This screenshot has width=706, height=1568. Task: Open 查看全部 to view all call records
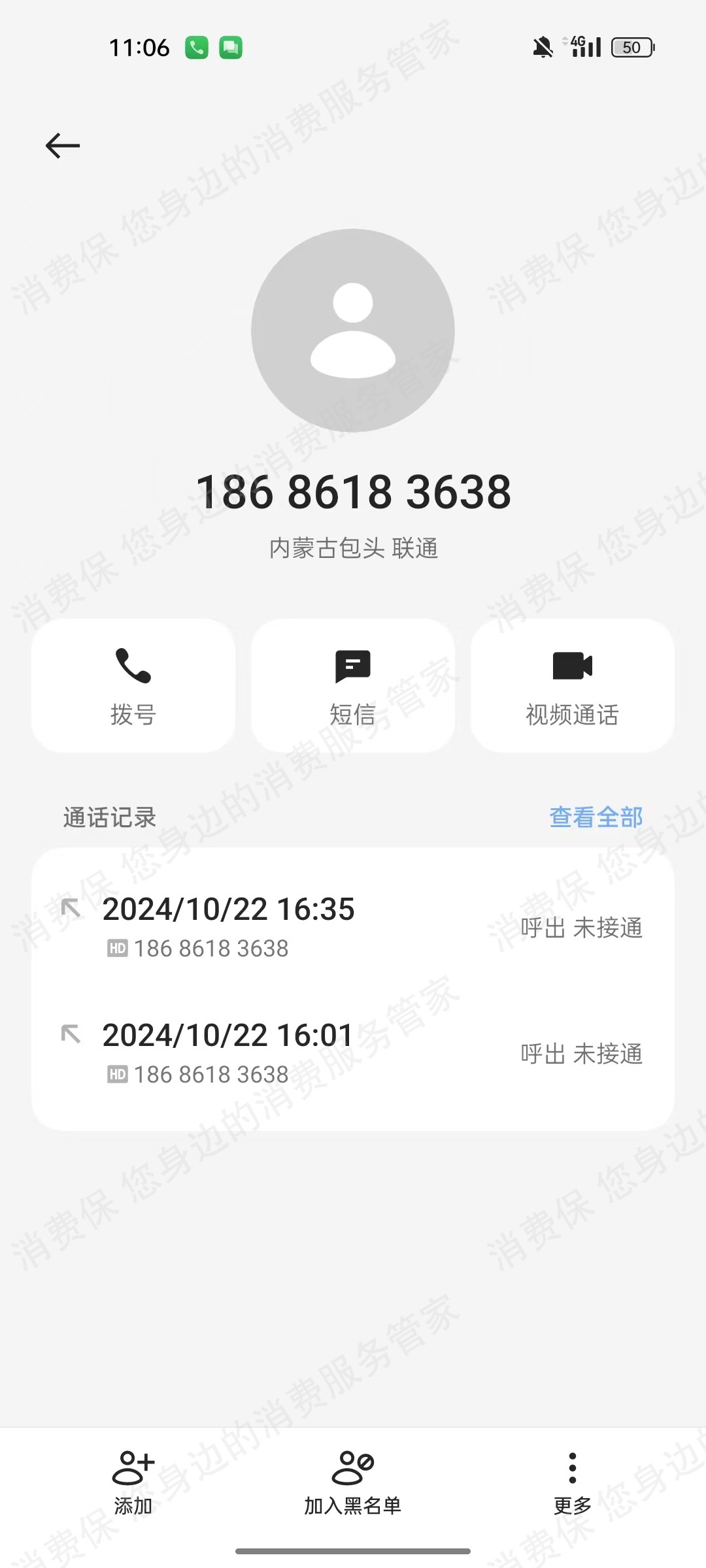point(596,817)
